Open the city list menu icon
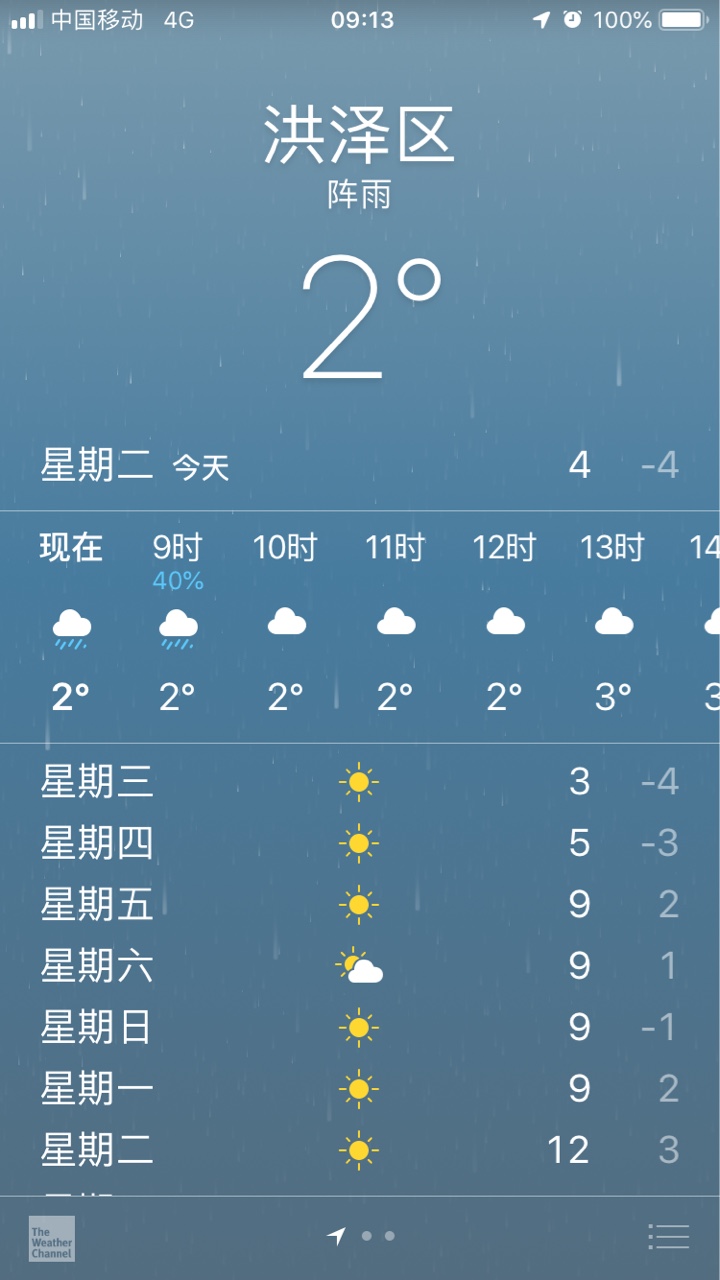 point(669,1237)
